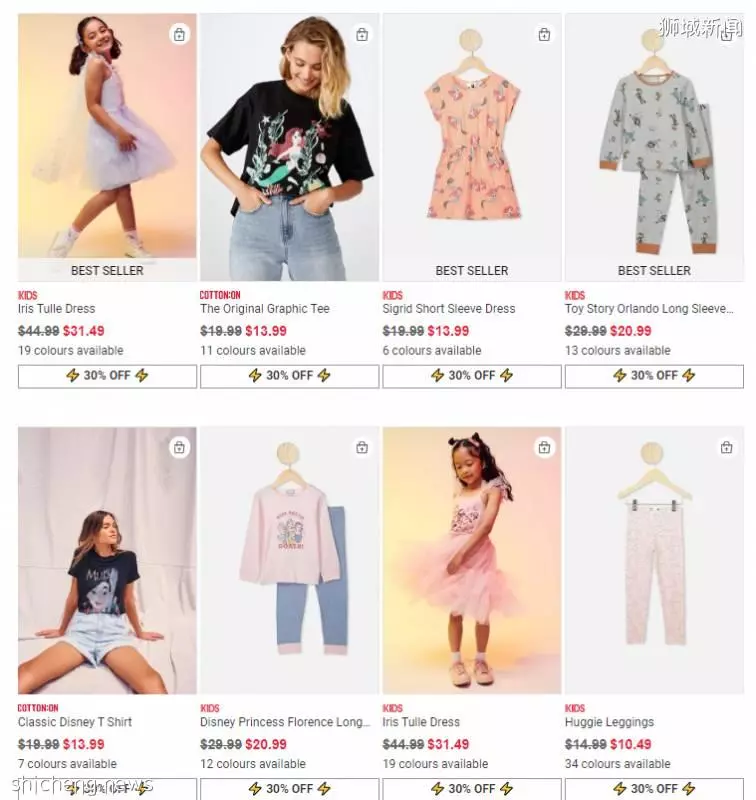Quick add Disney Princess Florence set to bag
The width and height of the screenshot is (756, 800).
(362, 448)
